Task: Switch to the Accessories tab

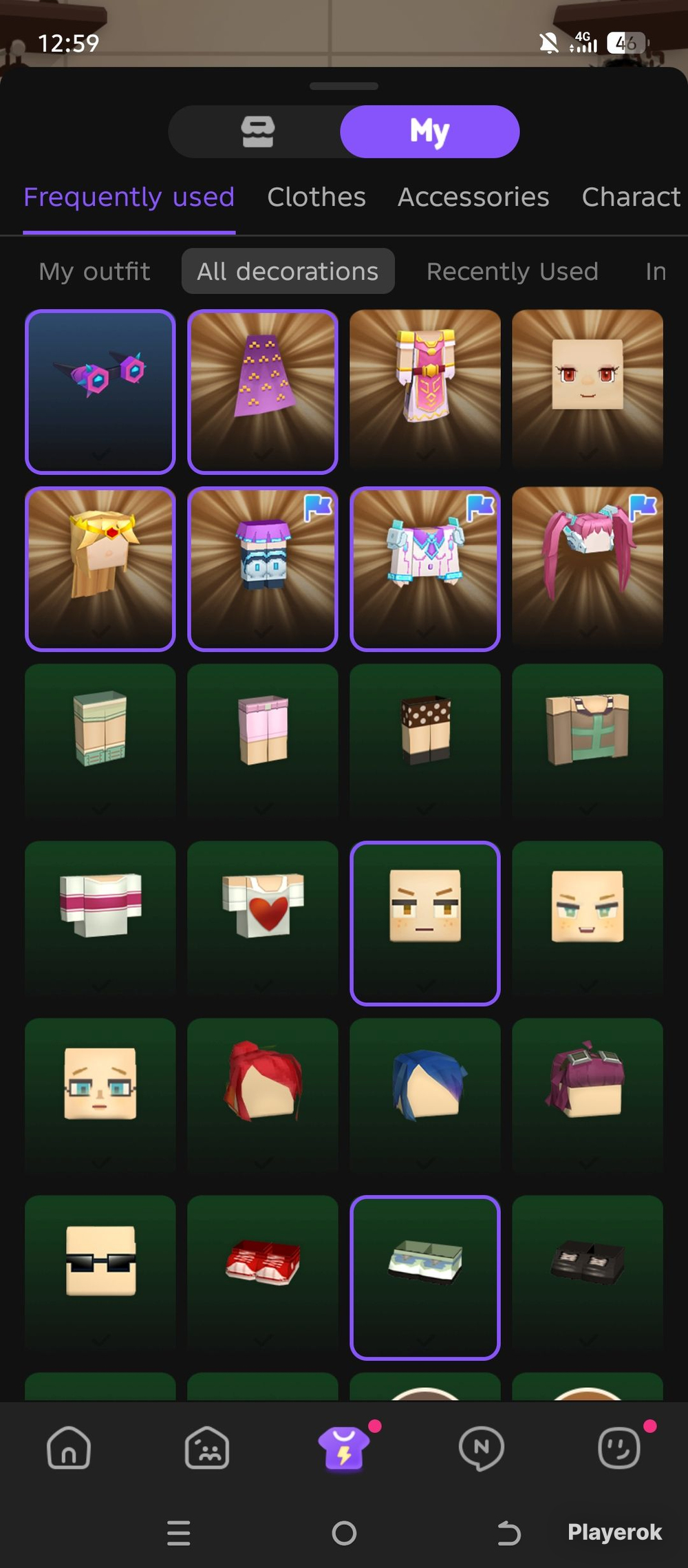Action: pyautogui.click(x=473, y=198)
